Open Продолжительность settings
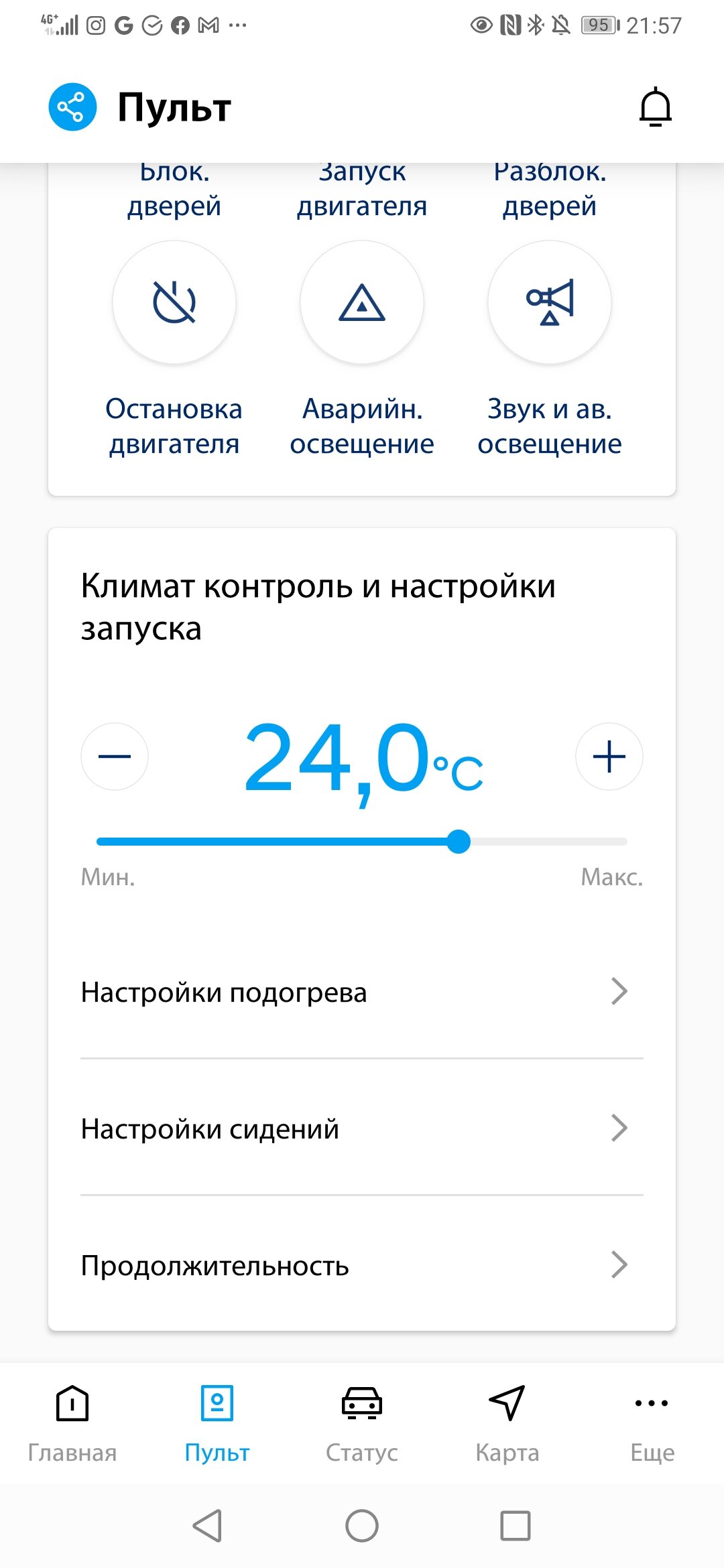Viewport: 724px width, 1568px height. 362,1265
